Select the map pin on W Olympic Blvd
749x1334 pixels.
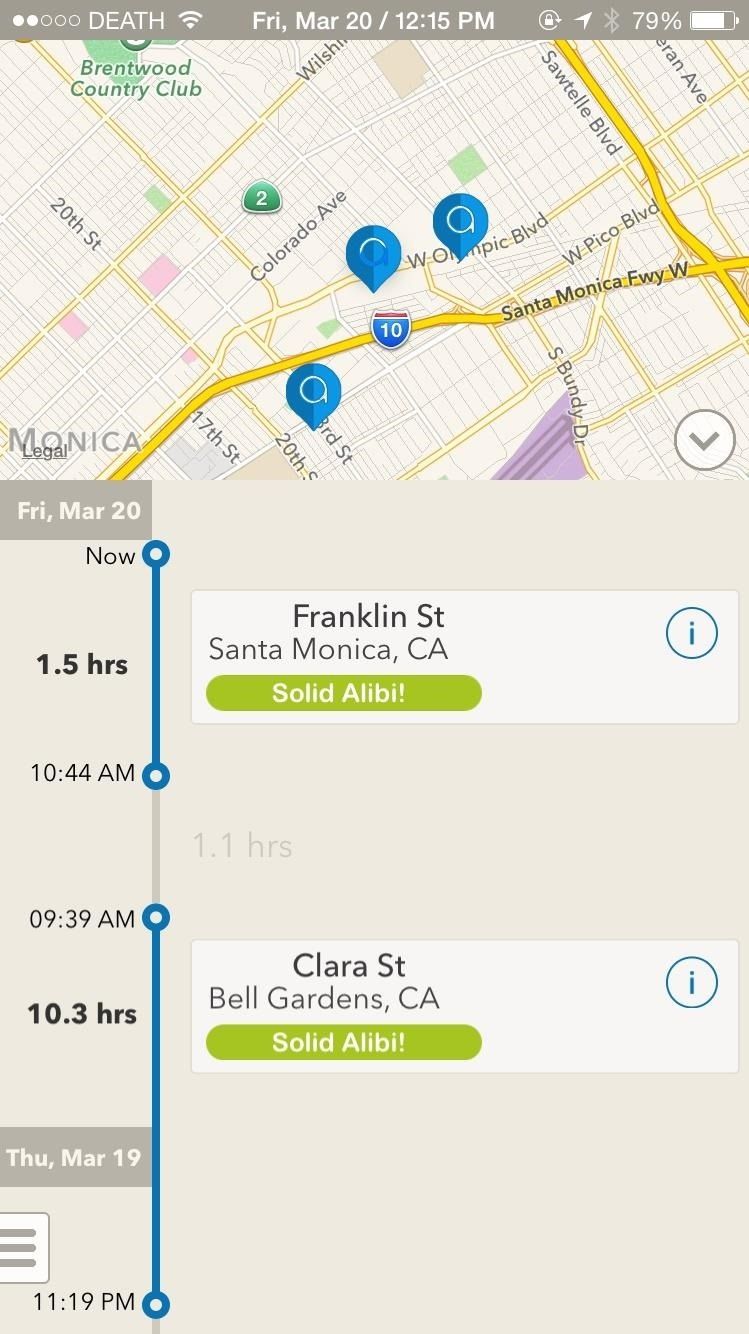tap(460, 222)
